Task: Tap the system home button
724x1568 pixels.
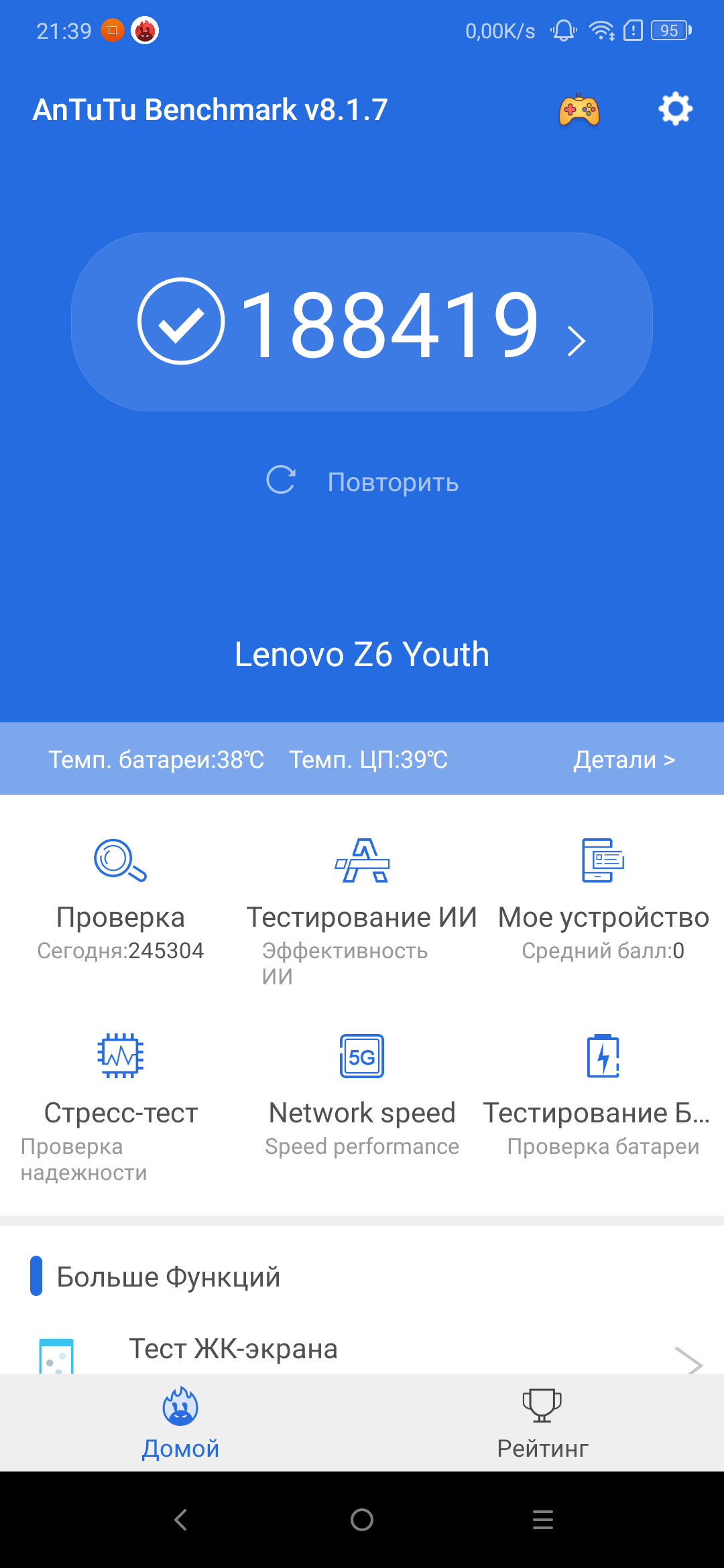Action: coord(362,1520)
